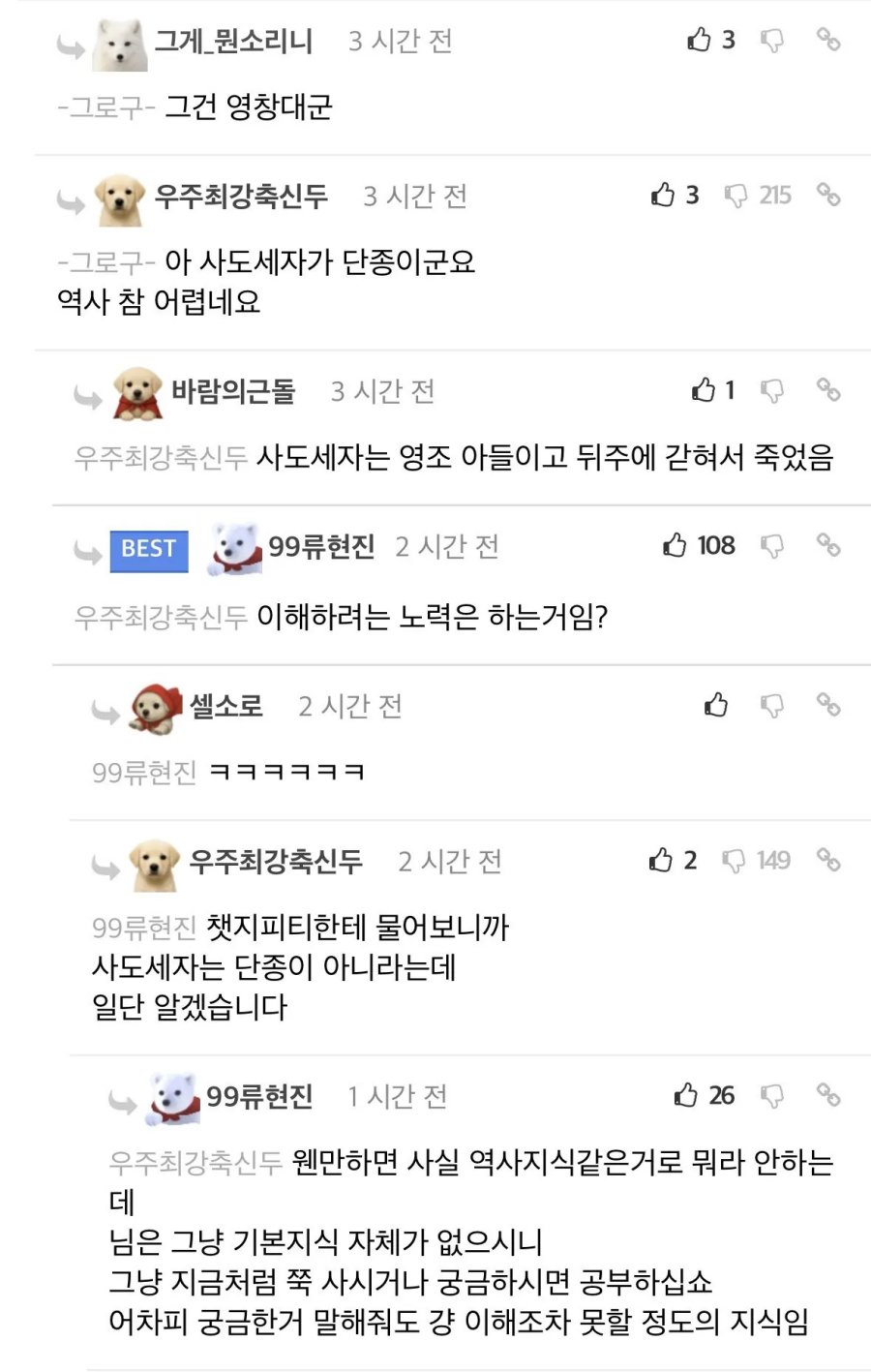
Task: Open 셀소로's user profile
Action: point(225,706)
